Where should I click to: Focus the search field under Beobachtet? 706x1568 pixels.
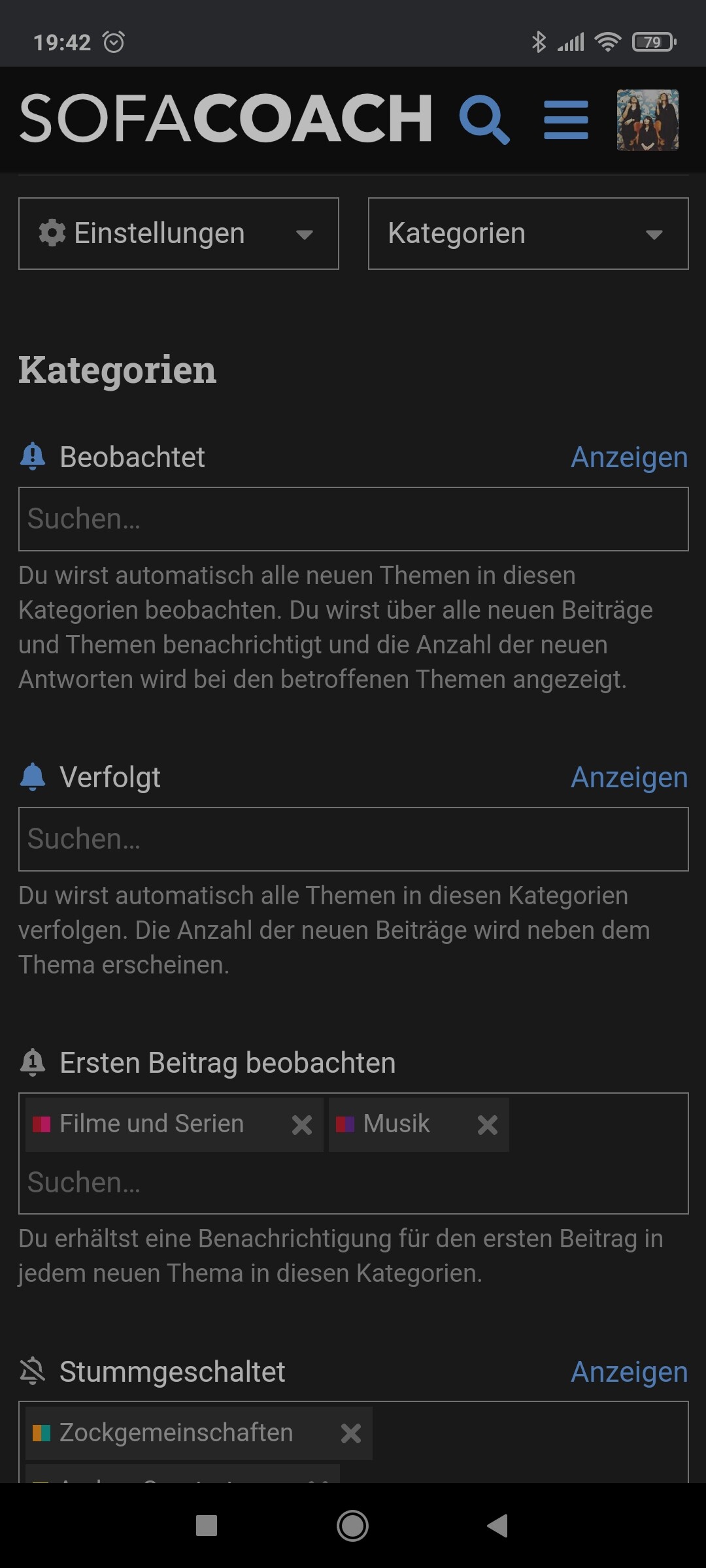353,519
